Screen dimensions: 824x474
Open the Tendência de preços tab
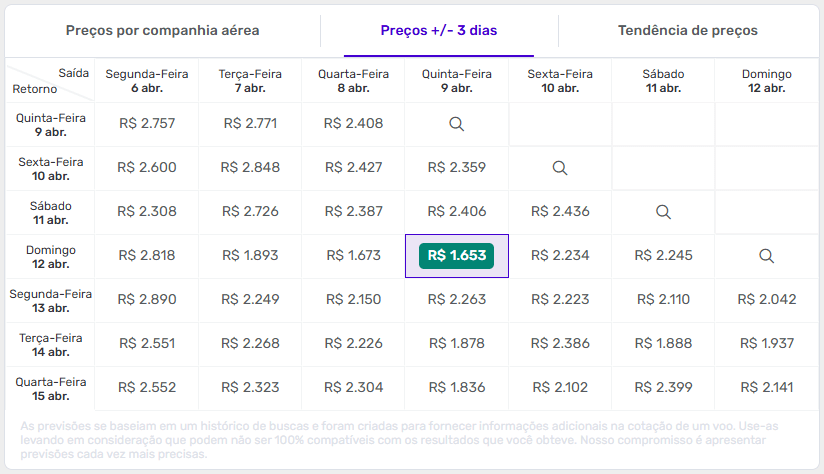pyautogui.click(x=688, y=30)
